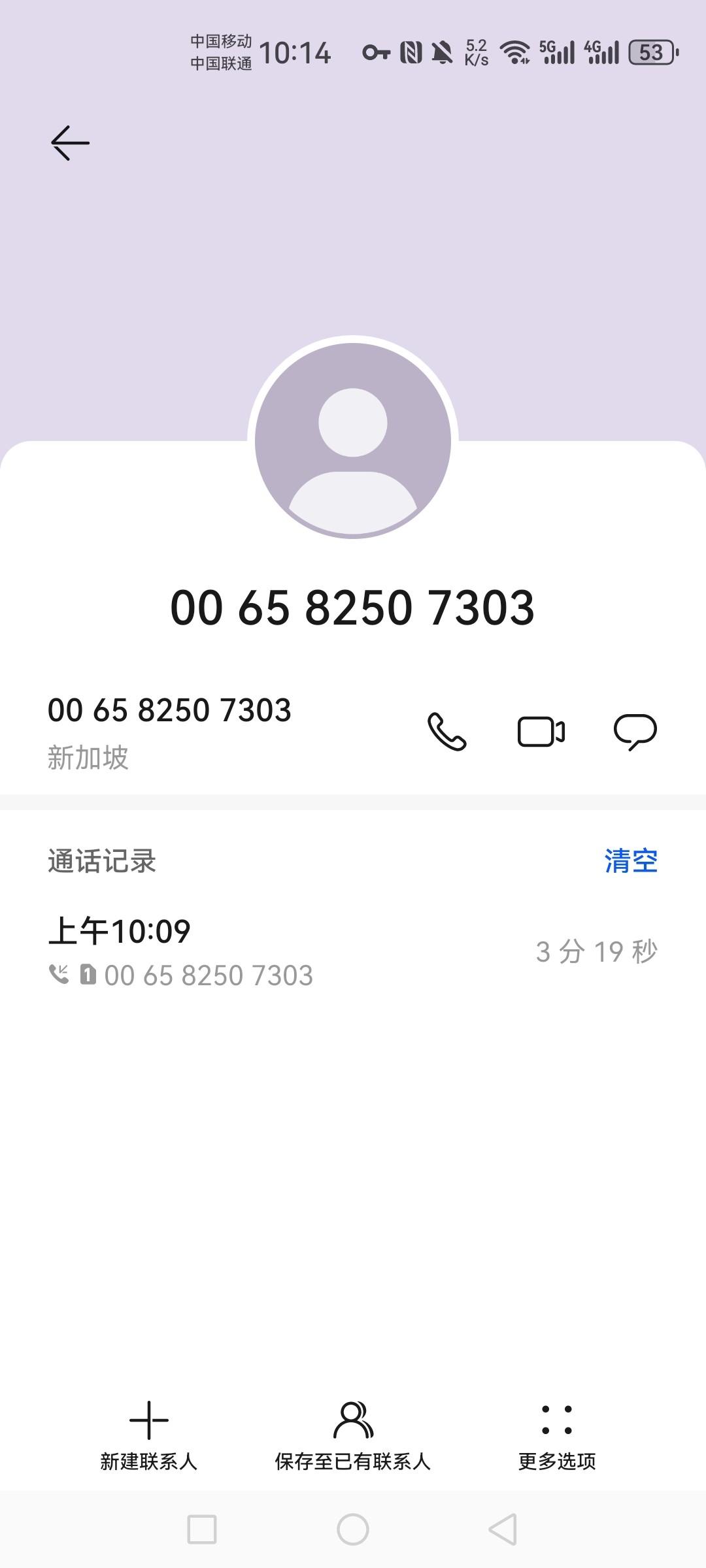Image resolution: width=706 pixels, height=1568 pixels.
Task: Tap the contact avatar placeholder
Action: coord(353,441)
